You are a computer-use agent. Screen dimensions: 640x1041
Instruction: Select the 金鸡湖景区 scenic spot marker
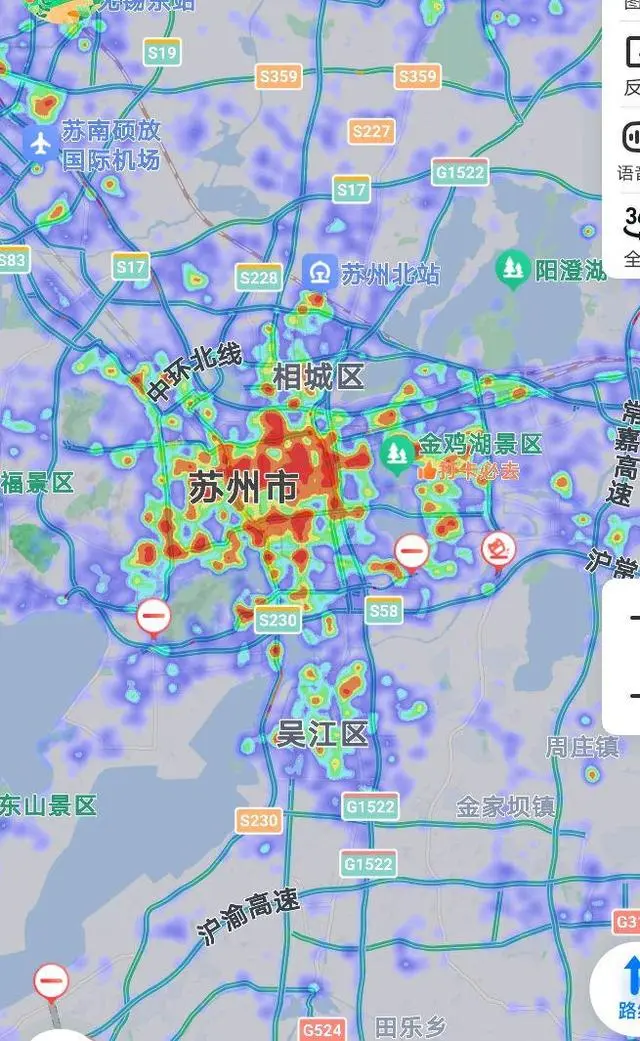400,453
